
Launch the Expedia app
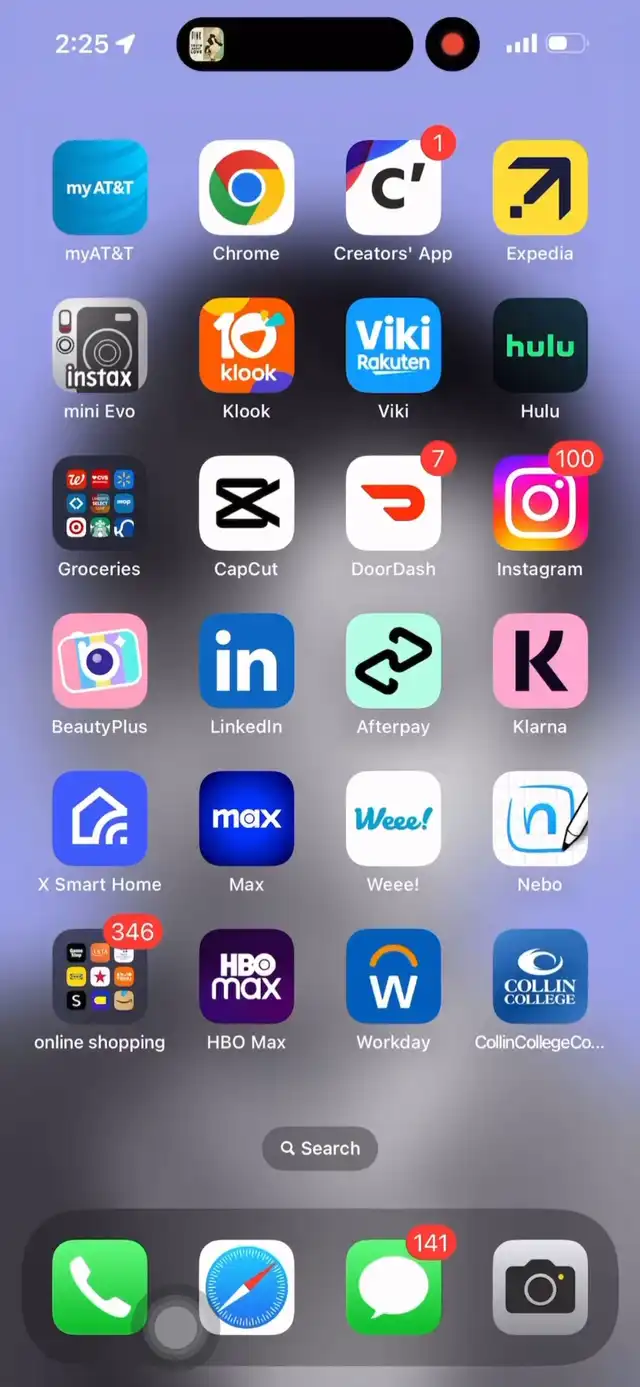(540, 187)
